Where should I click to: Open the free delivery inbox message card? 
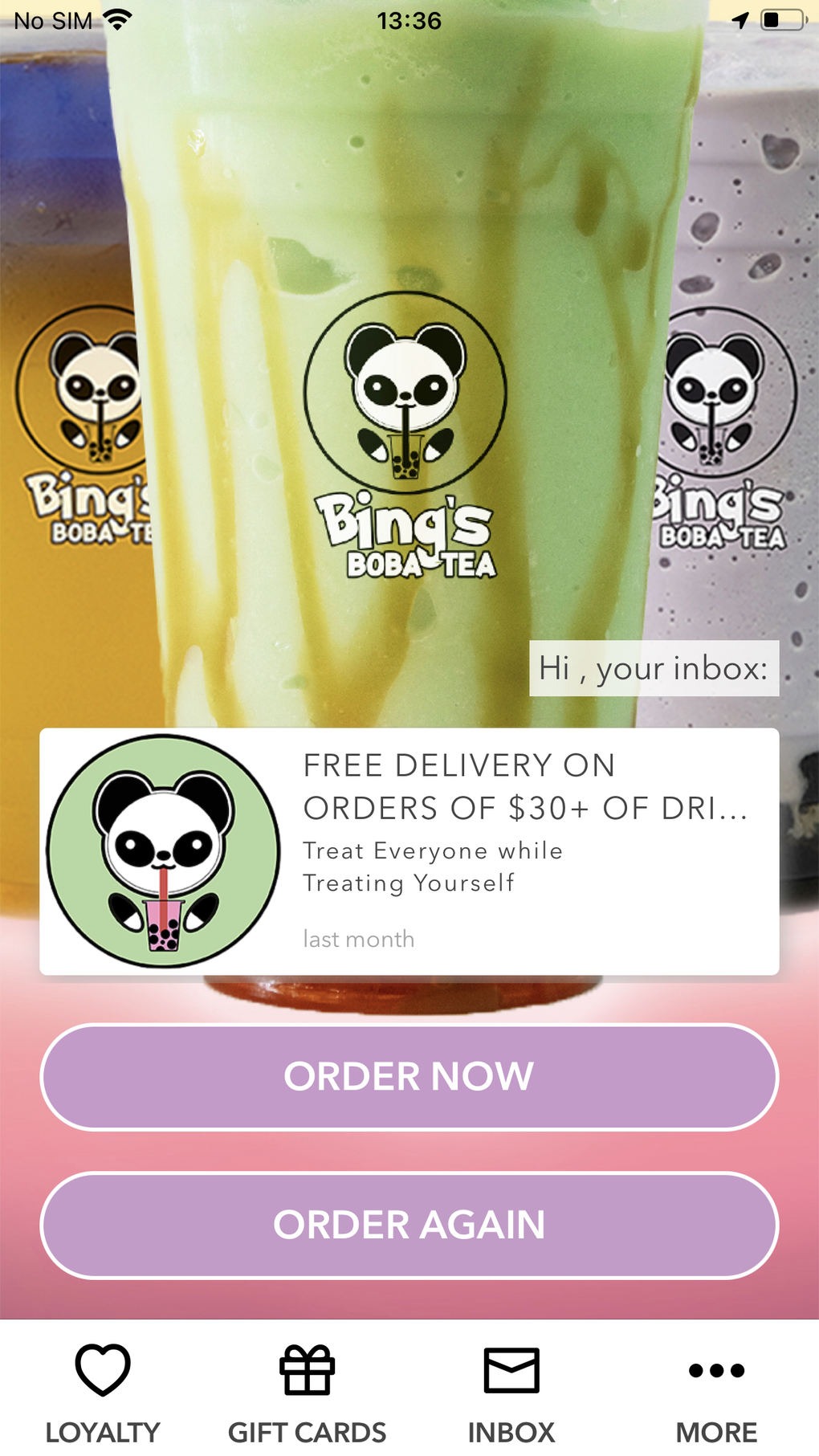pyautogui.click(x=409, y=851)
